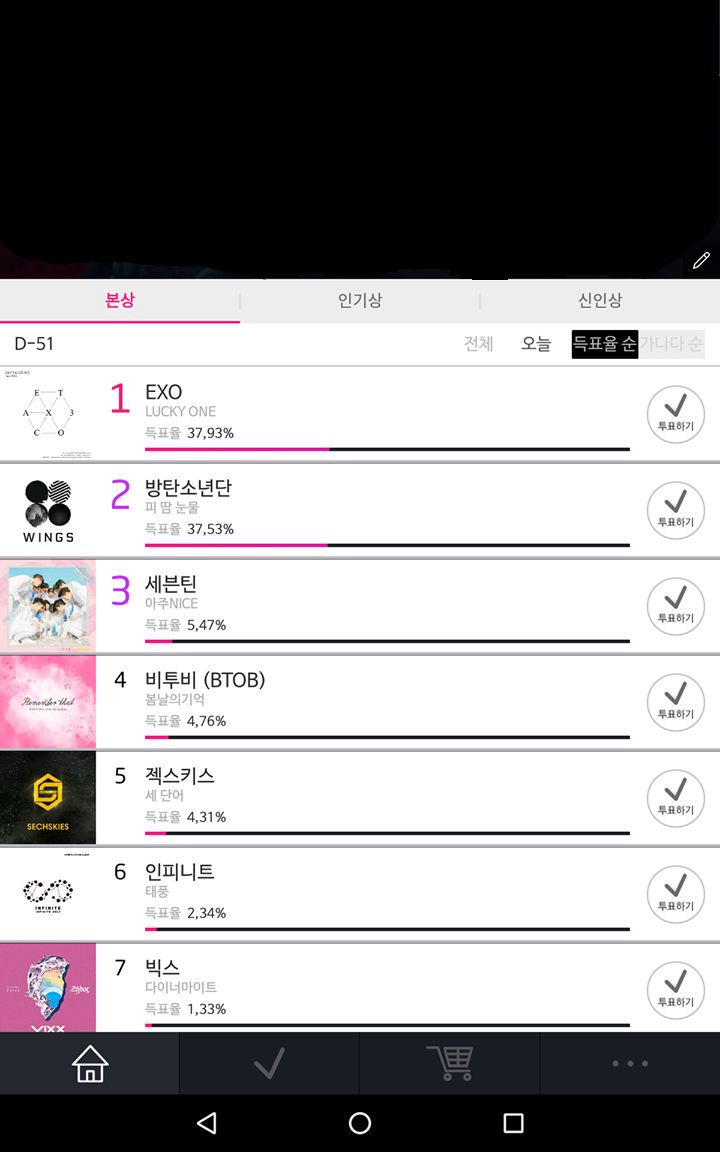Tap the pencil edit icon

pyautogui.click(x=701, y=260)
